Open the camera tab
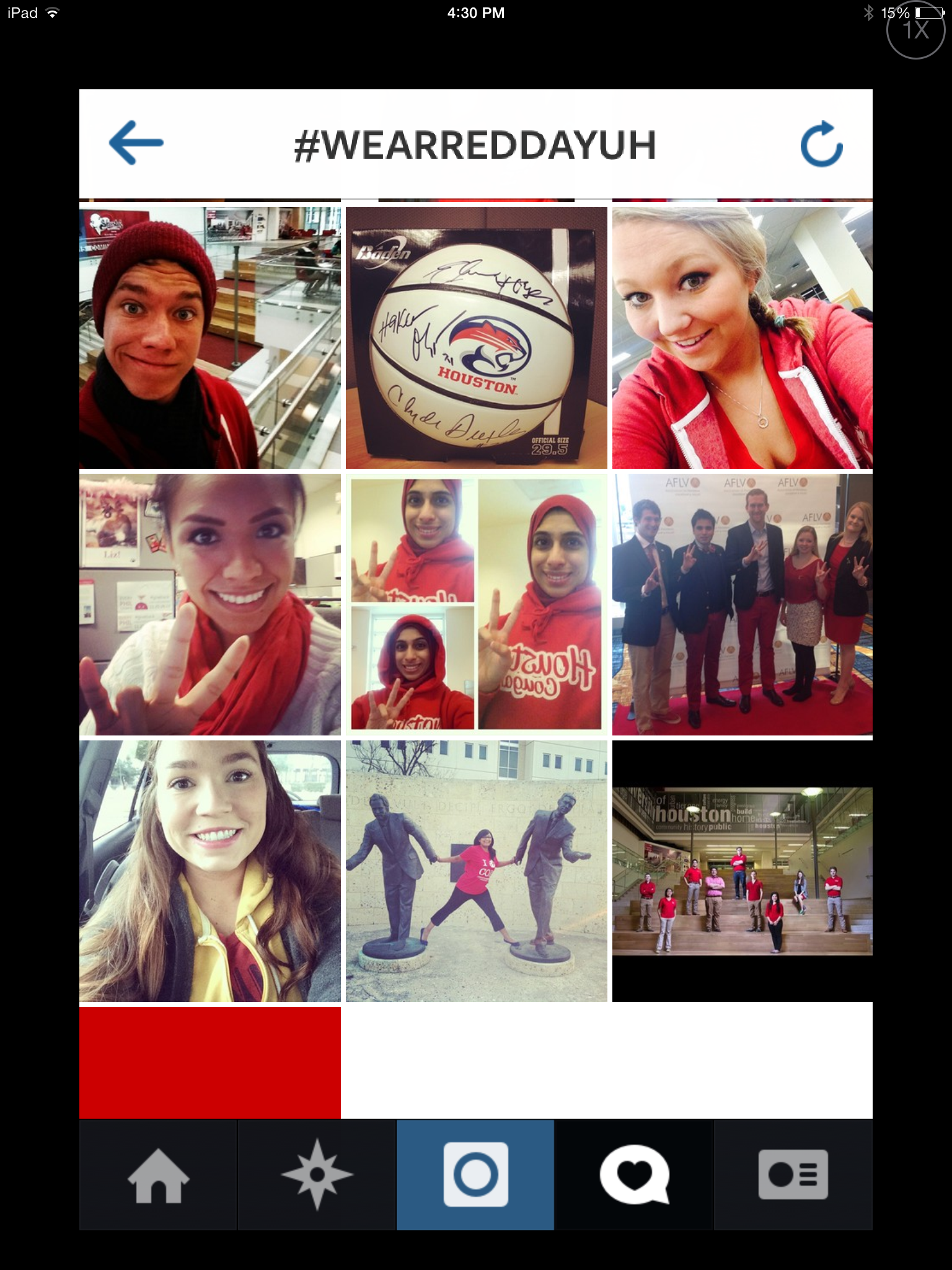 pos(475,1175)
